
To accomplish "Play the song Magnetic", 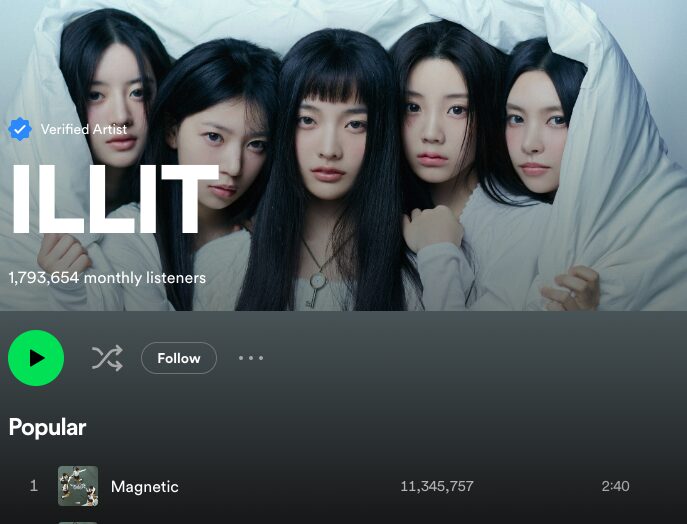I will [144, 487].
